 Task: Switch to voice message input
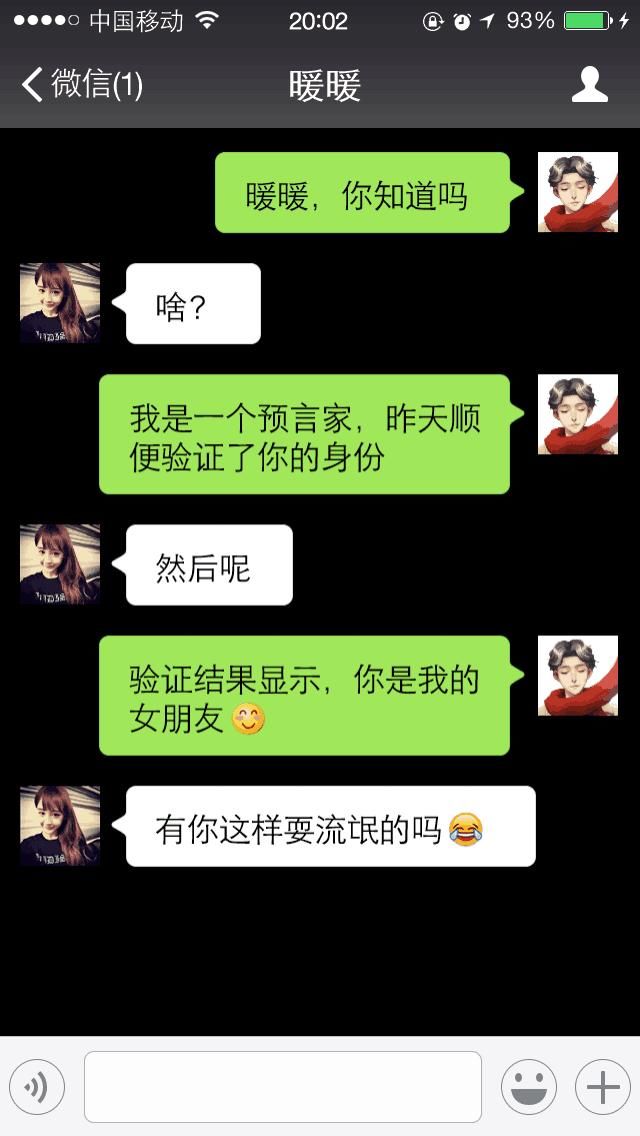37,1087
